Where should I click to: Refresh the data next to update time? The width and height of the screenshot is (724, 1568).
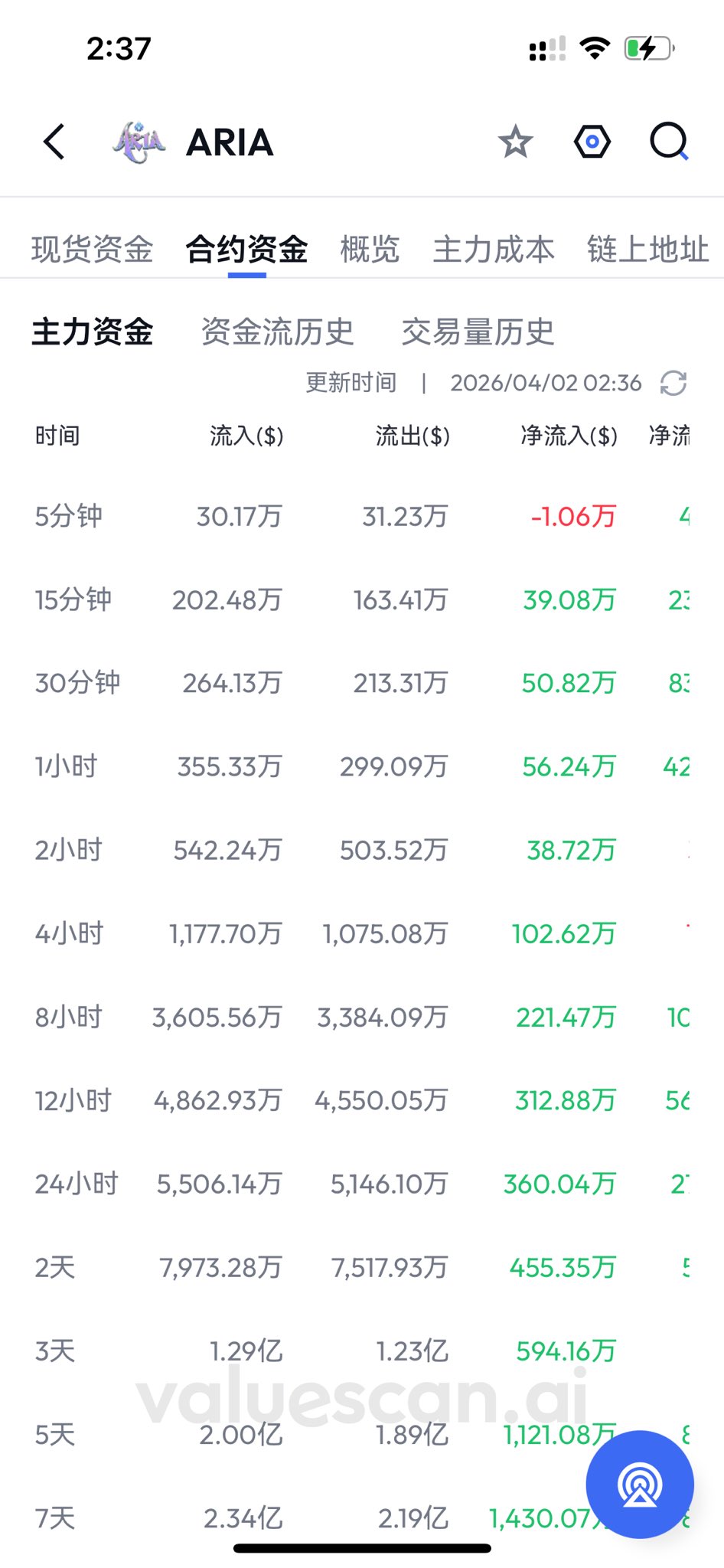673,383
